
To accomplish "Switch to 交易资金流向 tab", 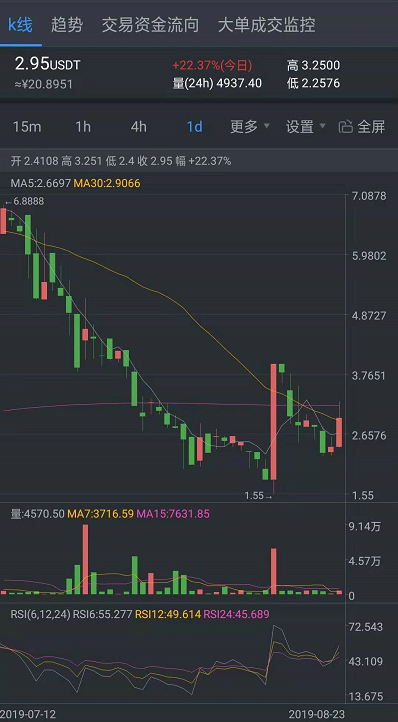I will pyautogui.click(x=150, y=25).
